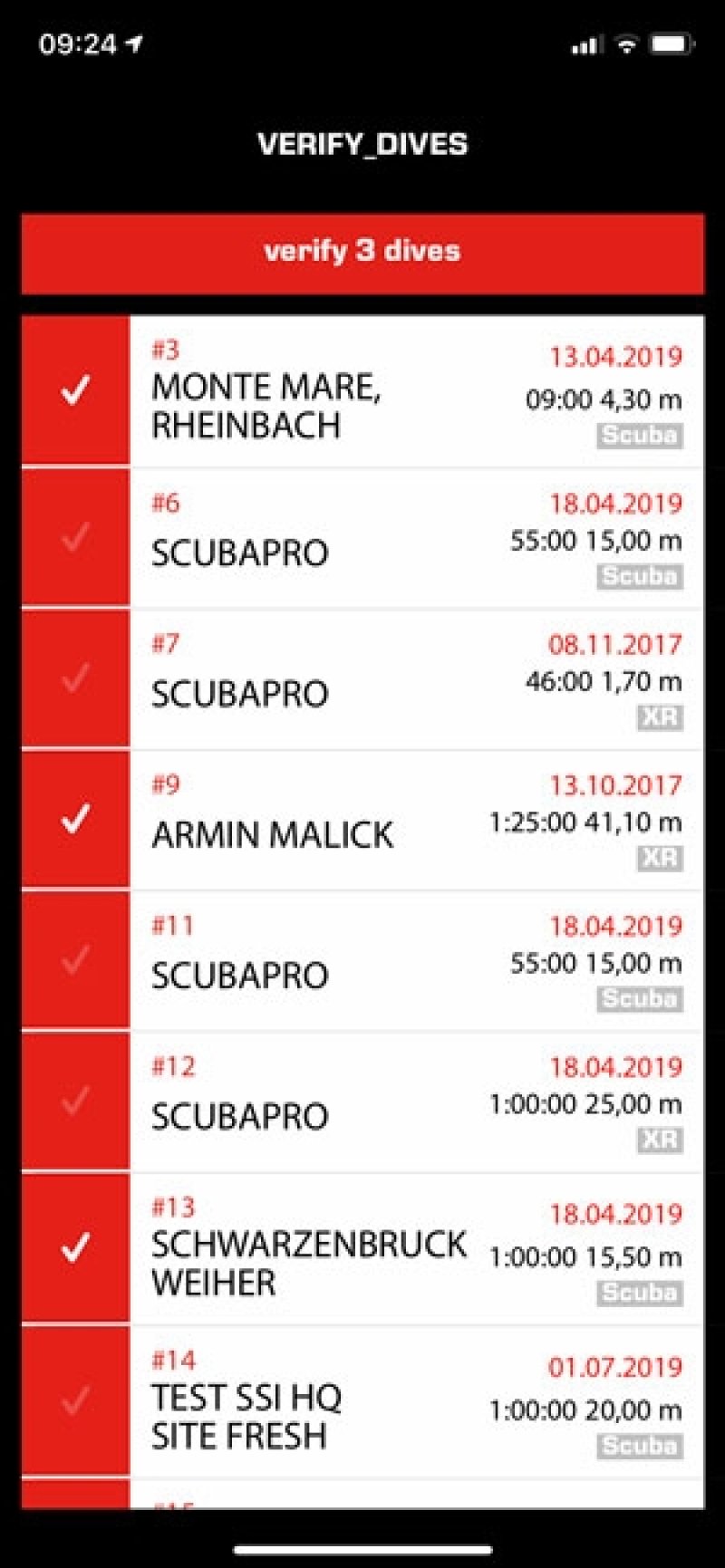This screenshot has width=725, height=1568.
Task: Toggle the checkmark for dive #12
Action: 75,1099
